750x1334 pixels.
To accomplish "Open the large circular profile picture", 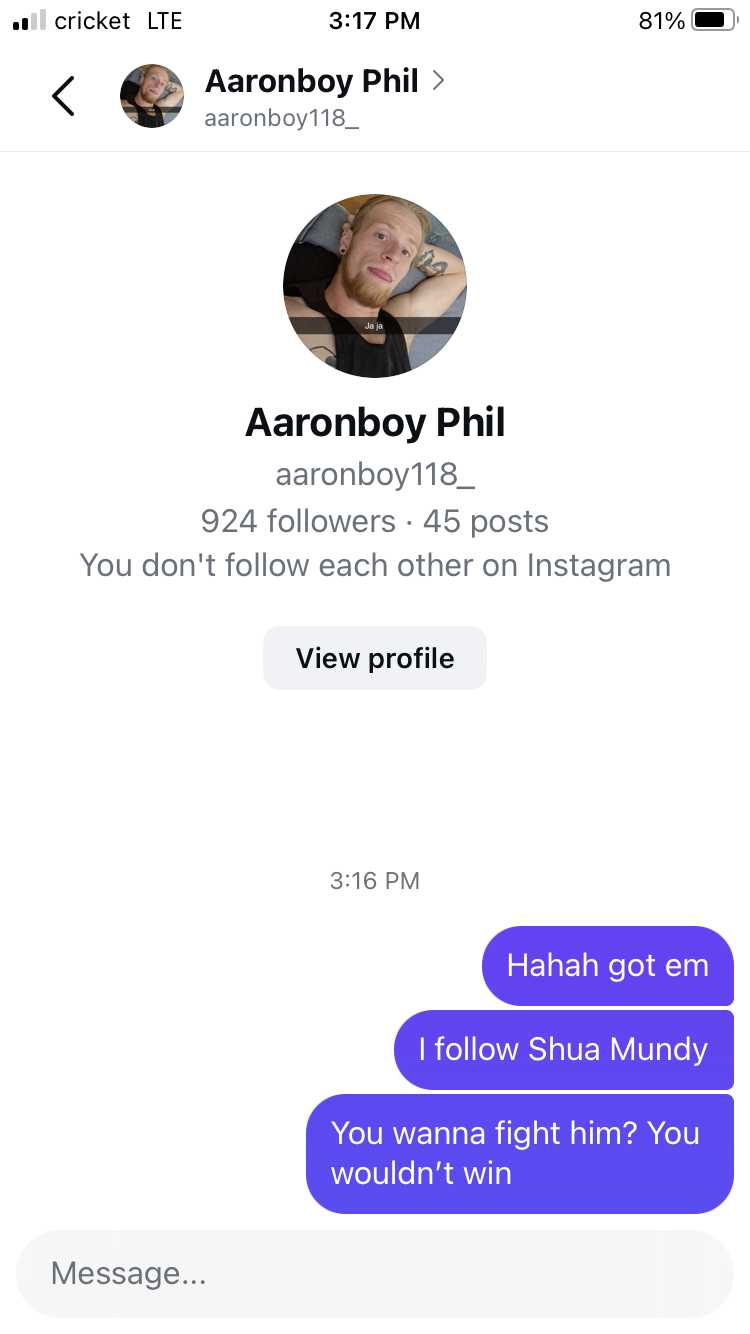I will click(x=375, y=286).
